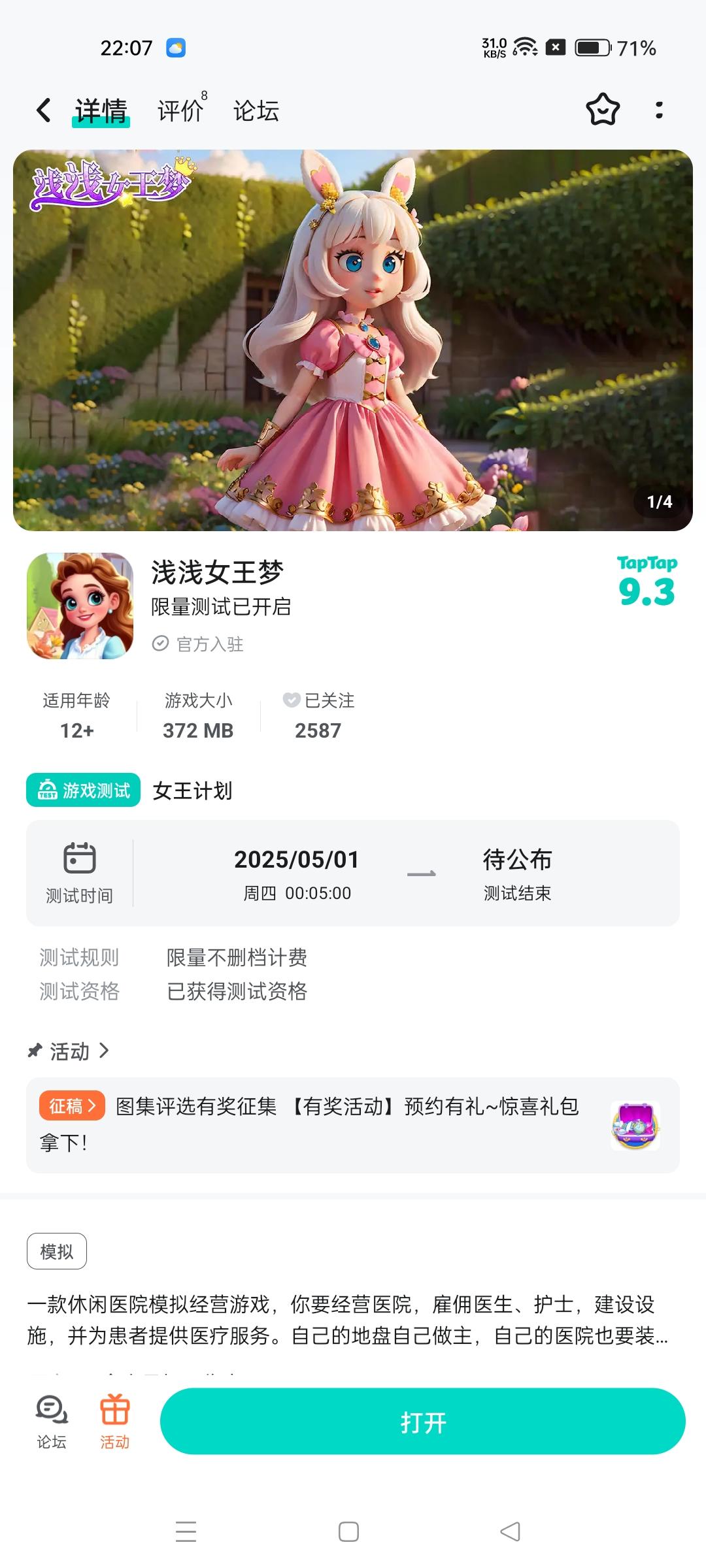Tap the 打开 button to launch game
Image resolution: width=706 pixels, height=1568 pixels.
pyautogui.click(x=423, y=1421)
